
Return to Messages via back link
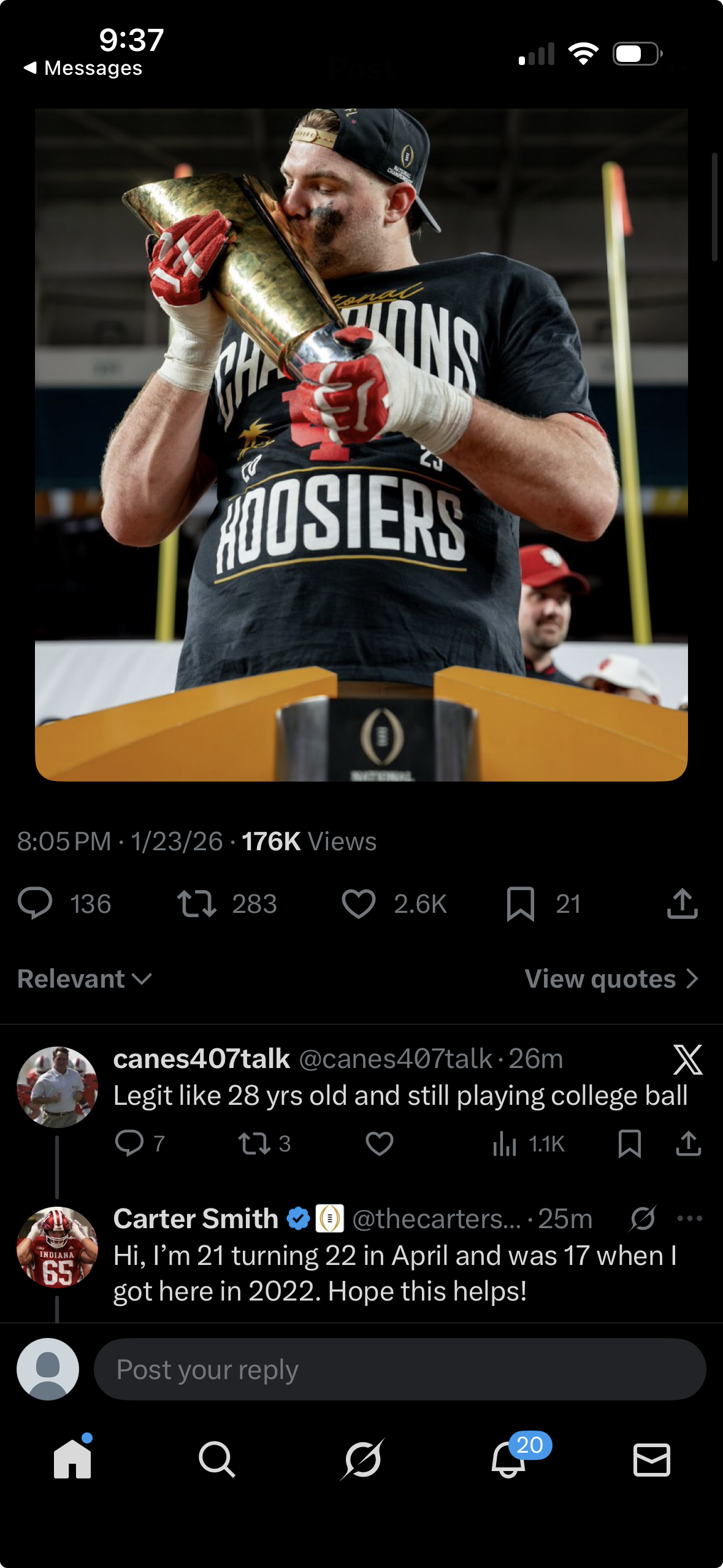tap(83, 68)
